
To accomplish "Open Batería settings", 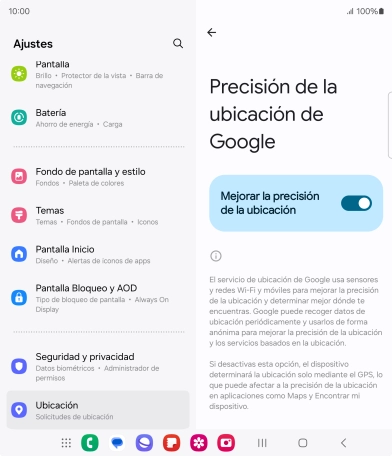I will point(98,118).
